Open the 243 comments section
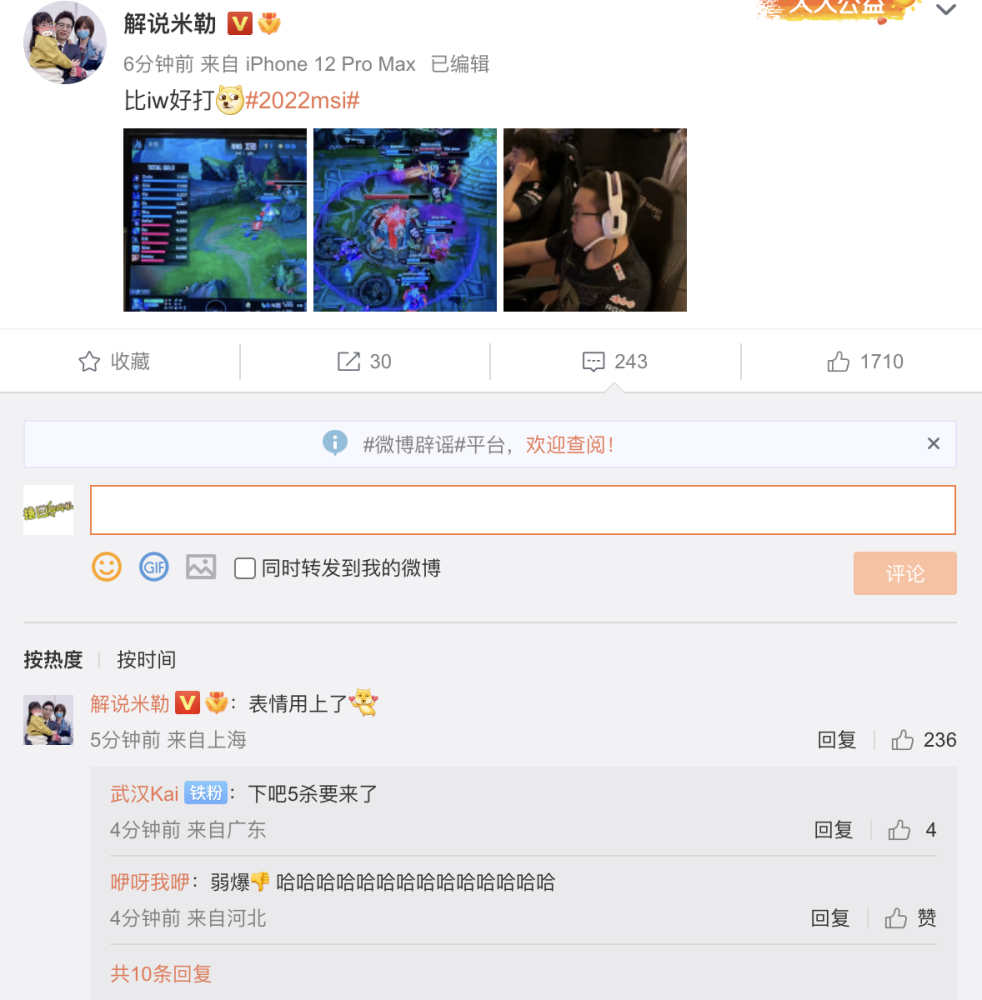 pos(615,362)
